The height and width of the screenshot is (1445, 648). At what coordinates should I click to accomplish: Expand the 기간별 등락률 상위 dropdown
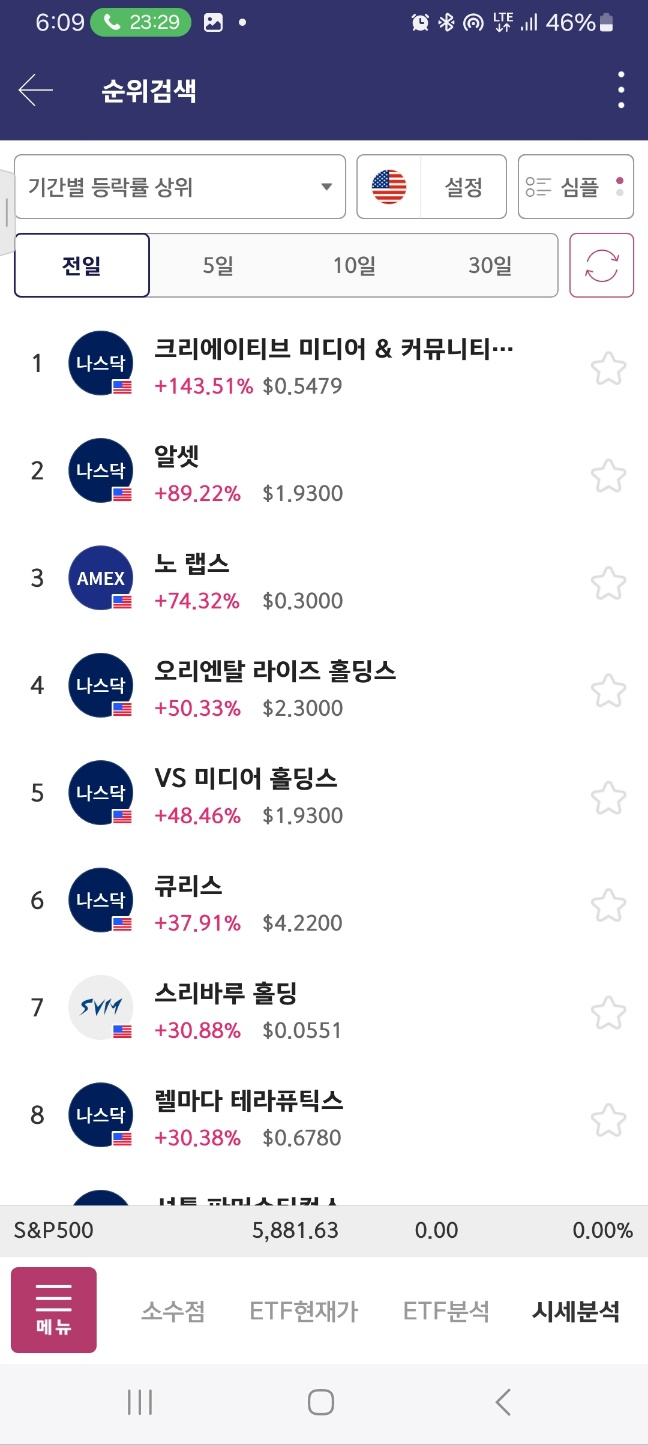point(180,187)
